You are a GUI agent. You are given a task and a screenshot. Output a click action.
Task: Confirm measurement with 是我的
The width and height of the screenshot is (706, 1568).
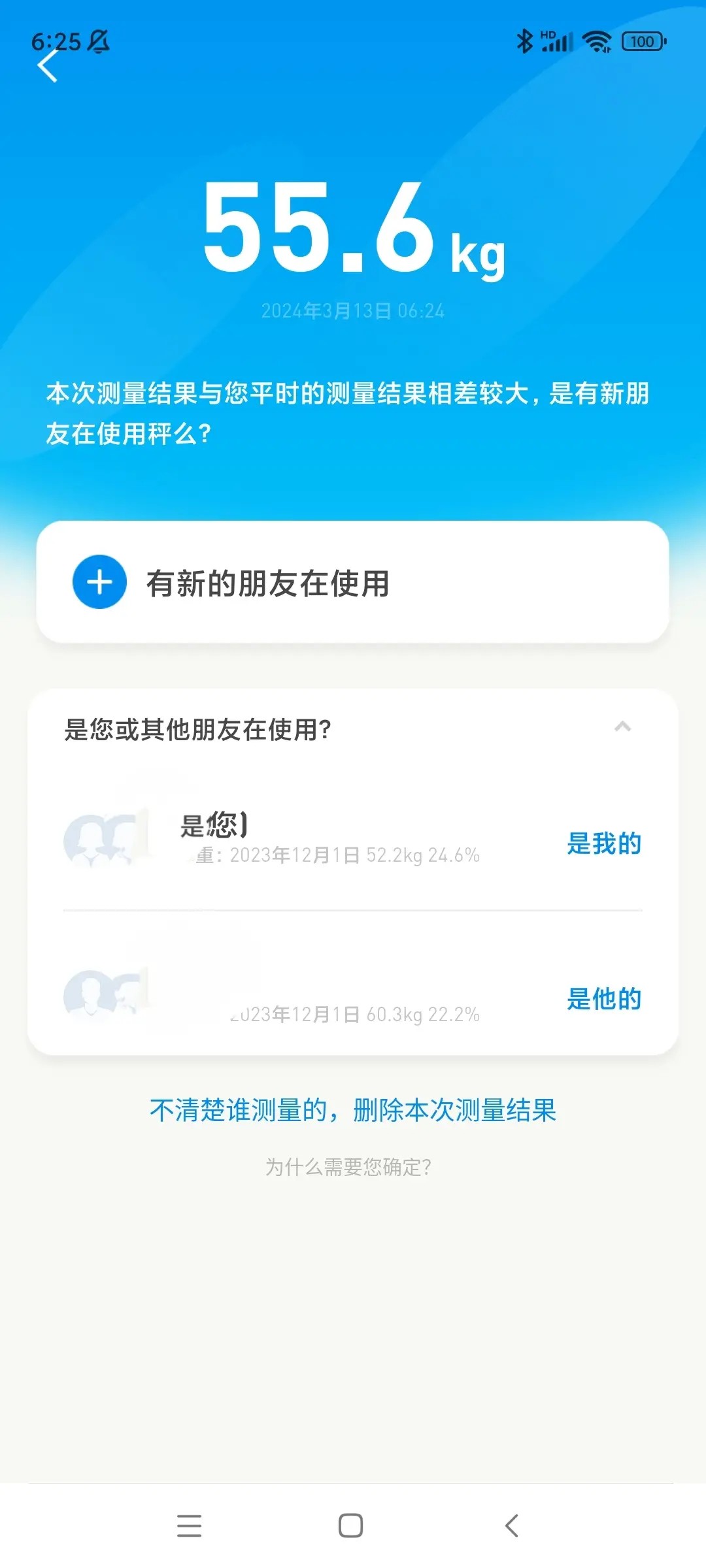(603, 843)
